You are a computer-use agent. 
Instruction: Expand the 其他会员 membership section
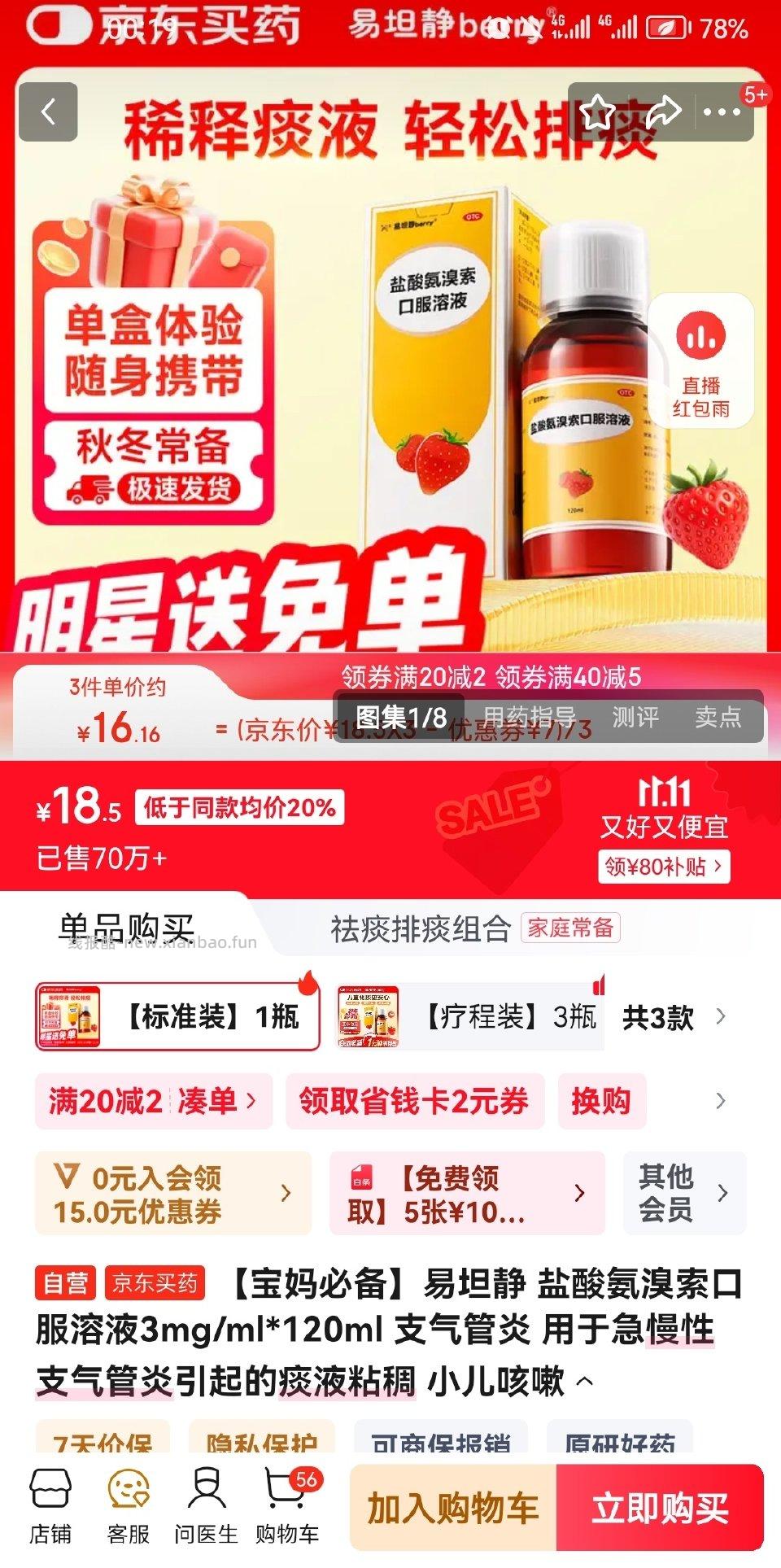point(683,1190)
